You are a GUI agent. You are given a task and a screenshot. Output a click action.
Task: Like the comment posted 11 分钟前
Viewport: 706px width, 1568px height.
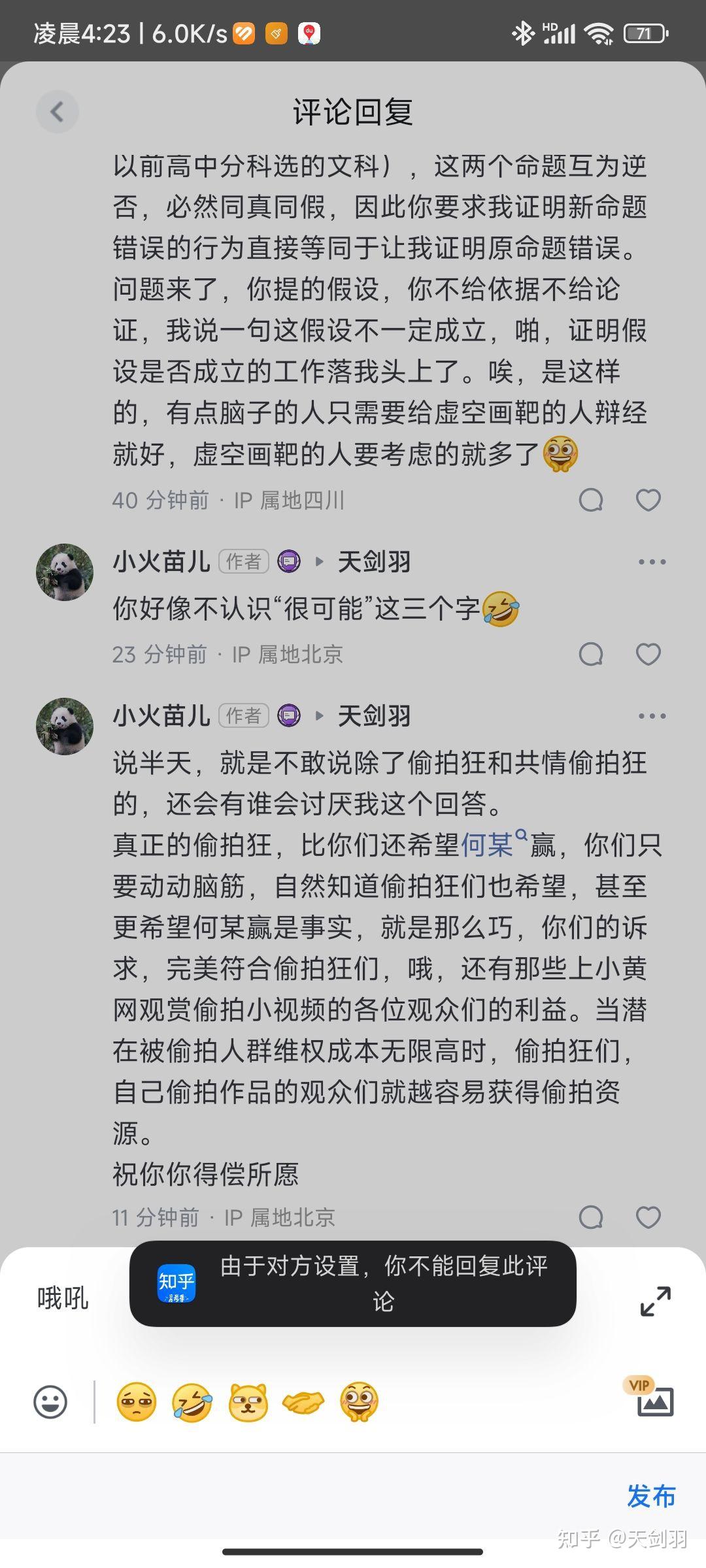[x=648, y=1218]
